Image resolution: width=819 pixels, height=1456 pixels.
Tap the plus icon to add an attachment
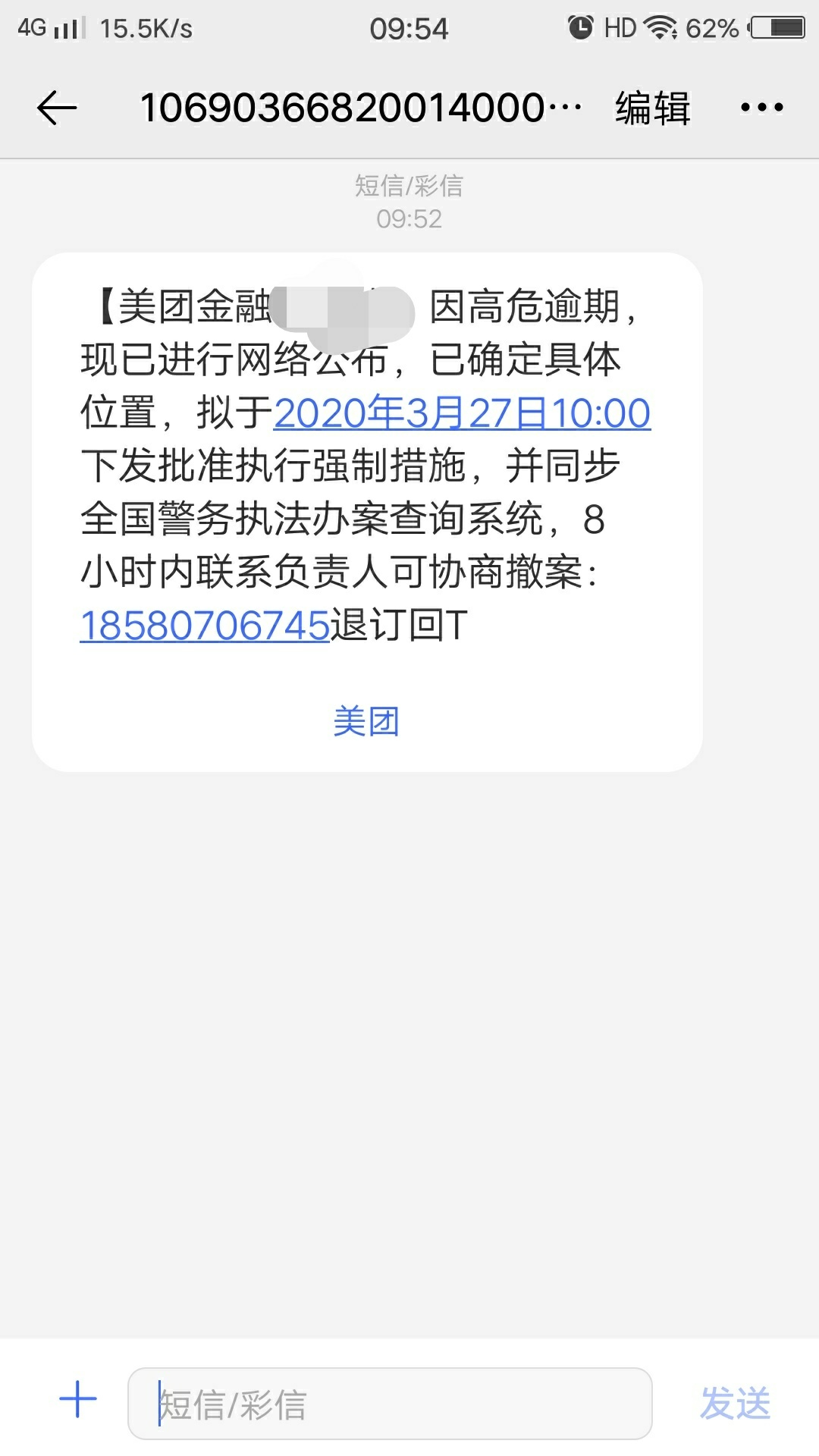click(x=78, y=1400)
